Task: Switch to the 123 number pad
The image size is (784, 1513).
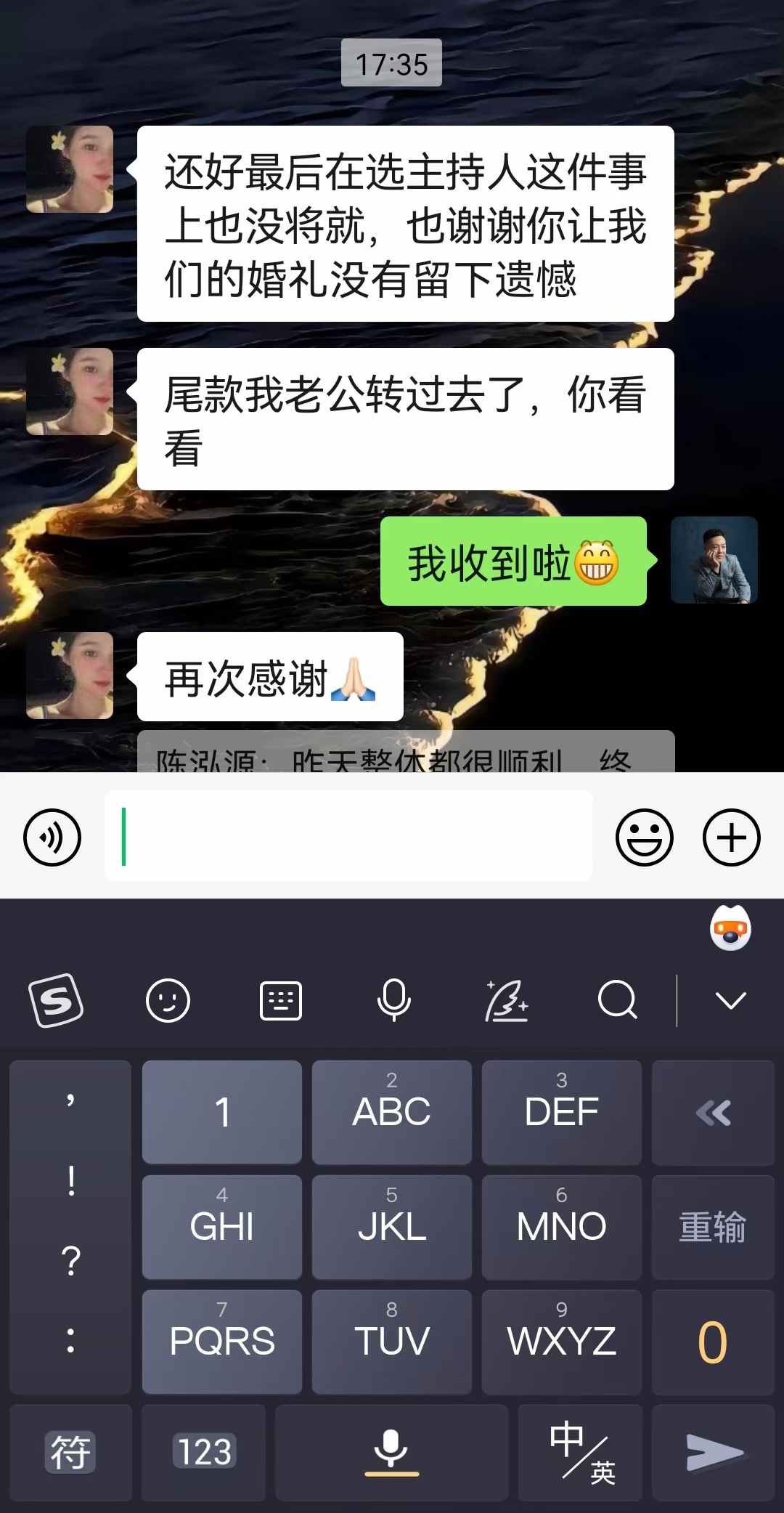Action: pyautogui.click(x=204, y=1452)
